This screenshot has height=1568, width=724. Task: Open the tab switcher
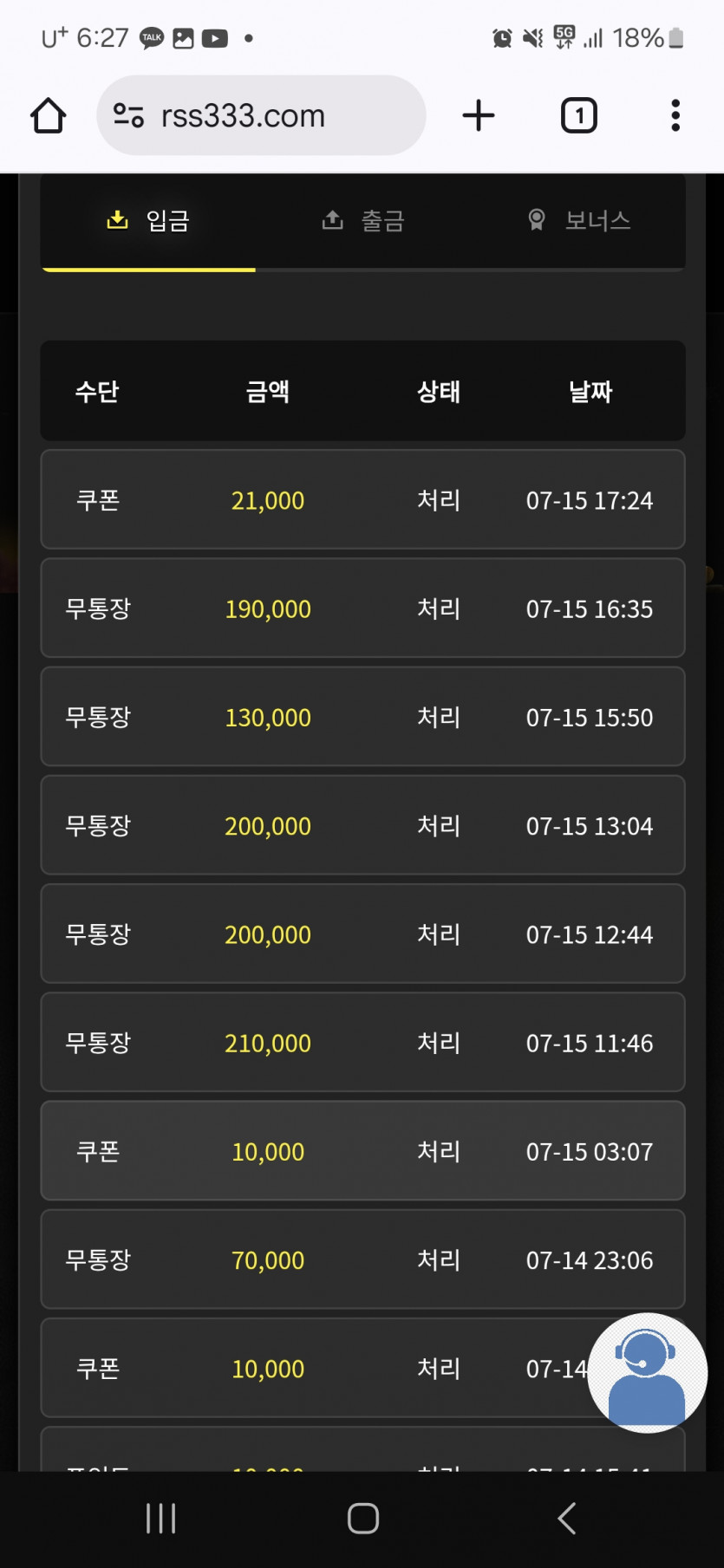[578, 115]
